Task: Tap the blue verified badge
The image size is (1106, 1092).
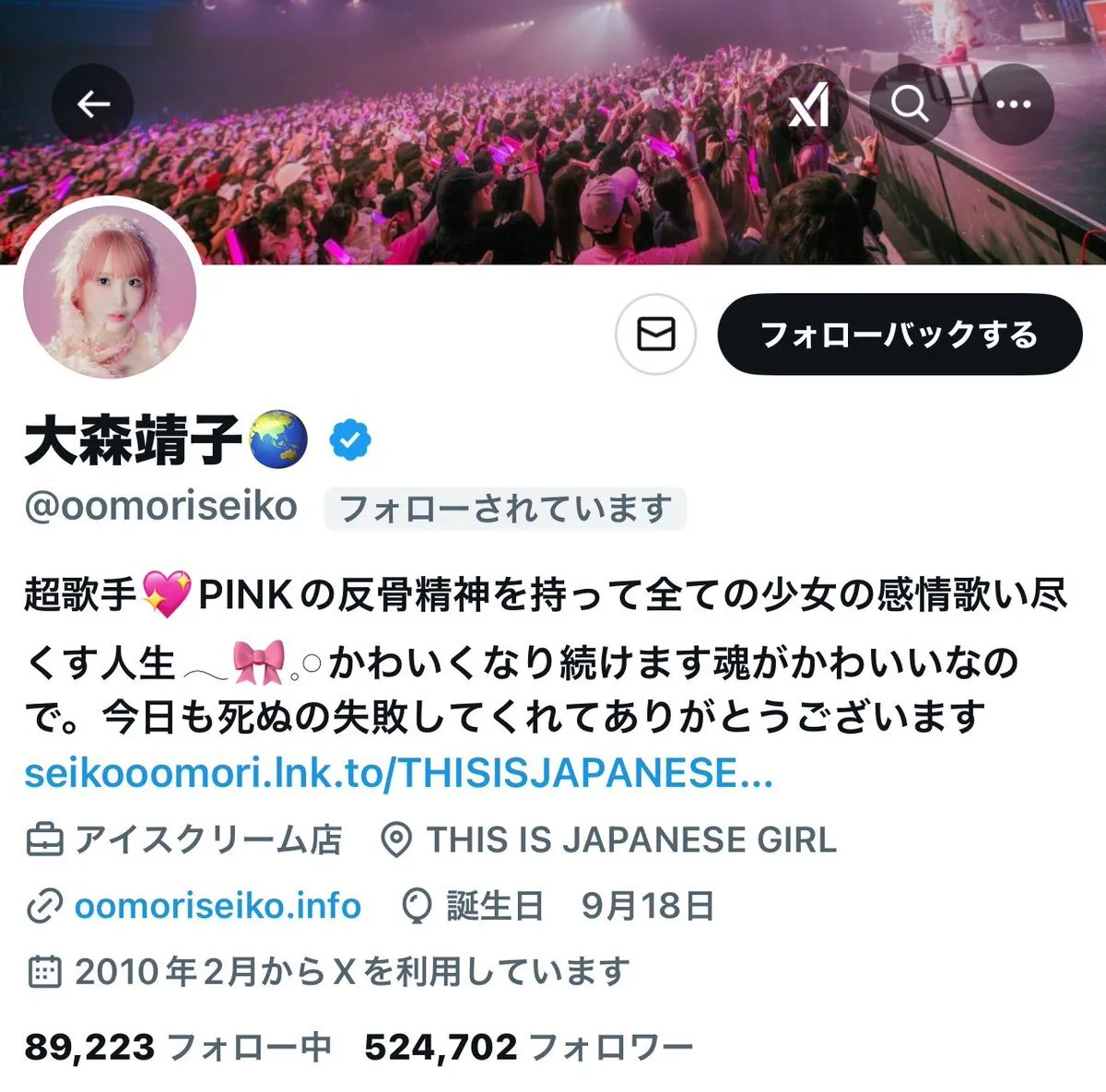Action: click(x=350, y=440)
